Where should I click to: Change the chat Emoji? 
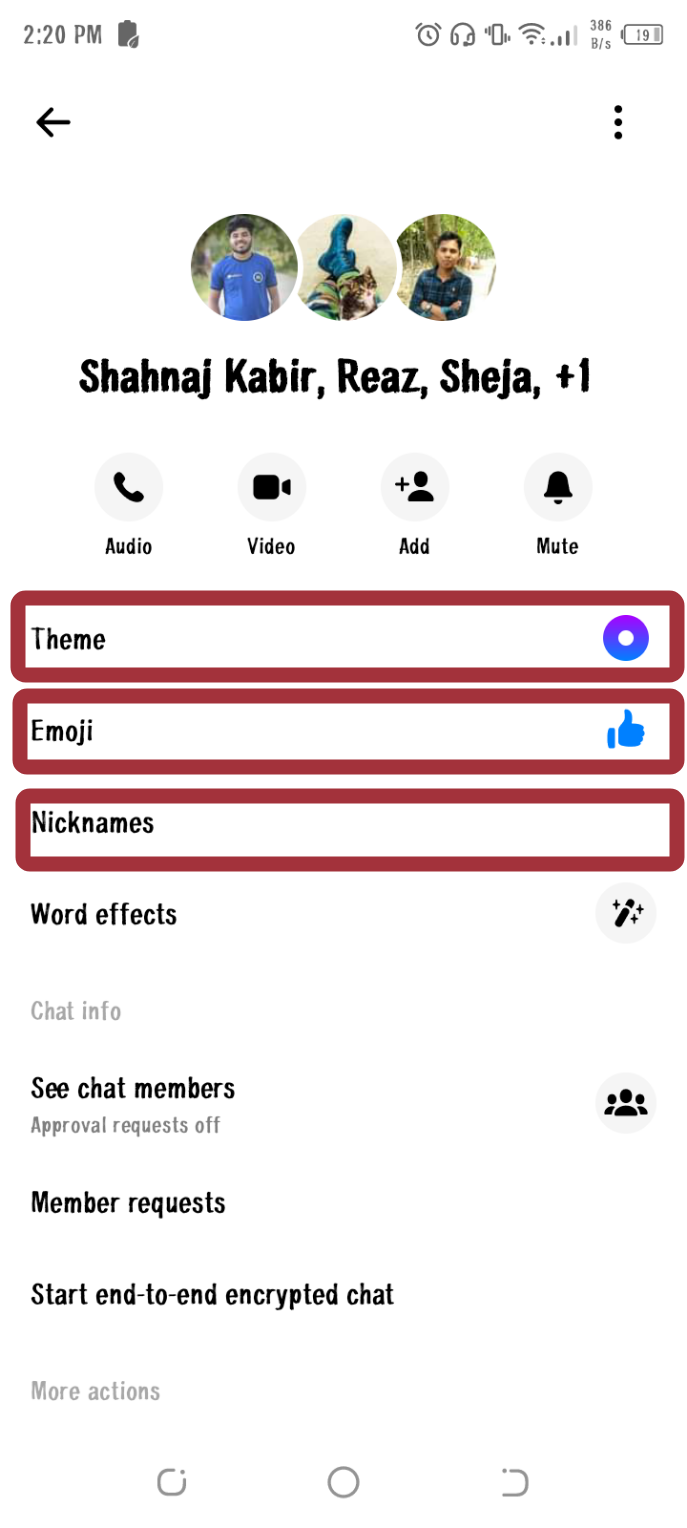coord(347,731)
